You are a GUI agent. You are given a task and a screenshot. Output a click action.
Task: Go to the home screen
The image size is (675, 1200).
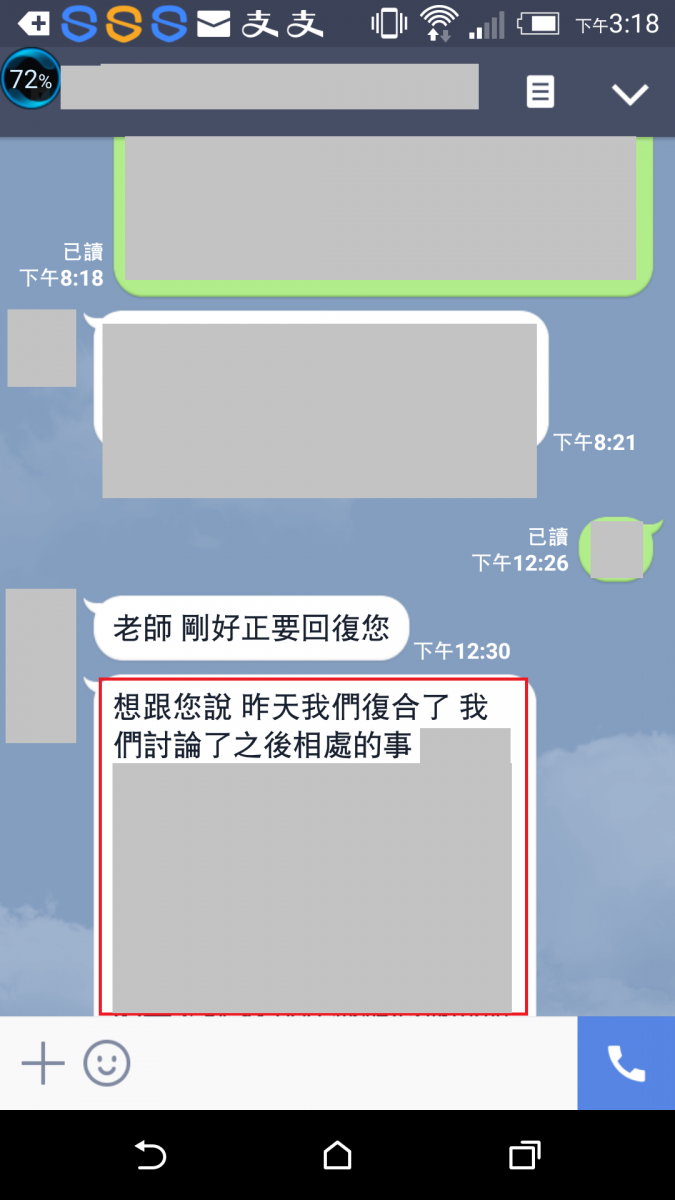click(x=338, y=1156)
